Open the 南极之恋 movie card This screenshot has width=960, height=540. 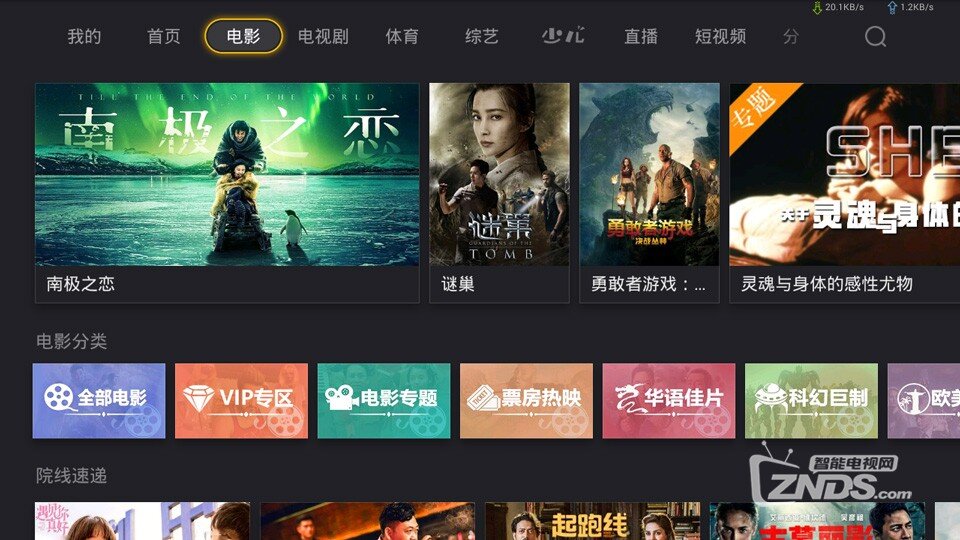[227, 192]
